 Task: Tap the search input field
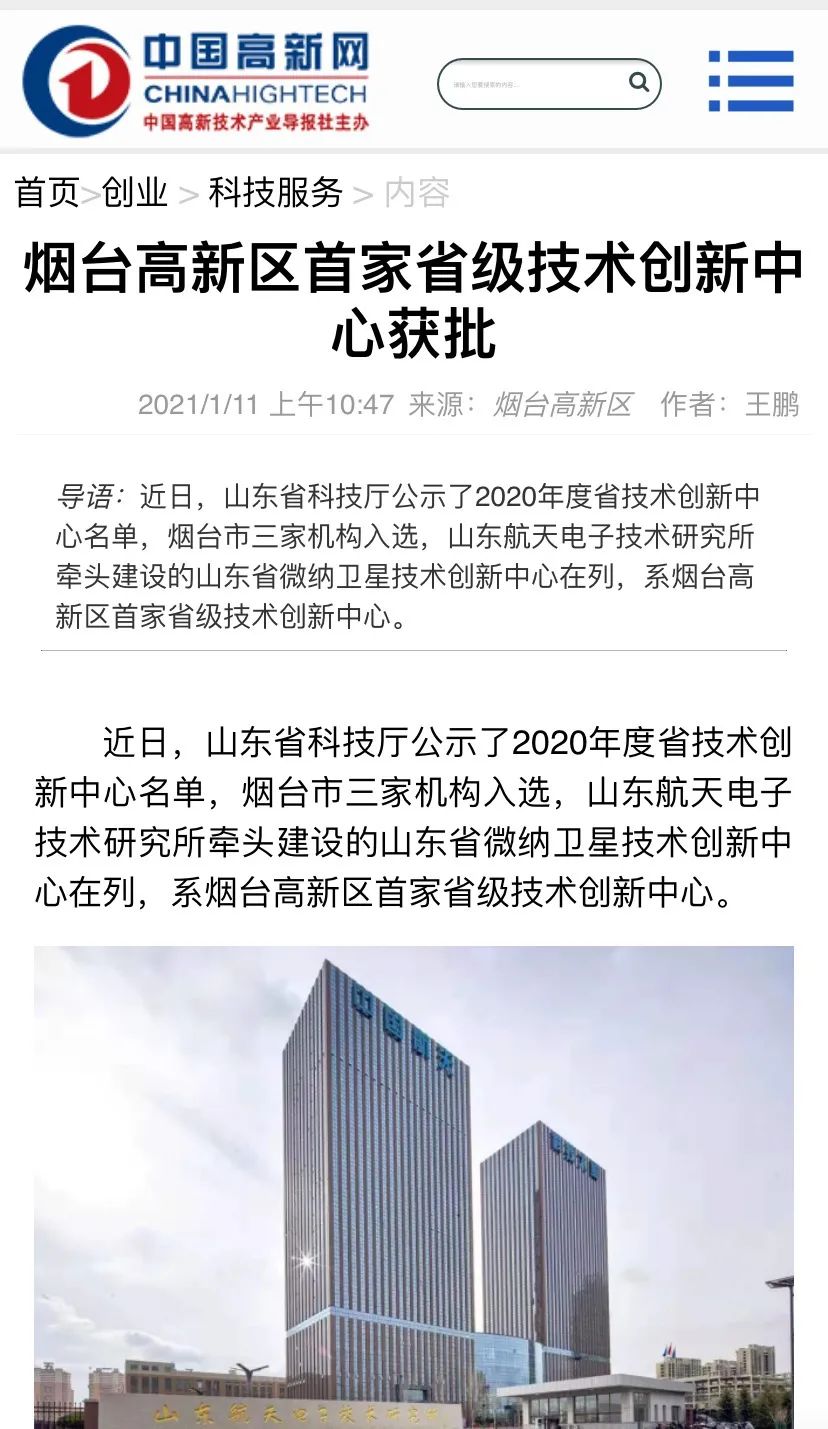(x=530, y=84)
